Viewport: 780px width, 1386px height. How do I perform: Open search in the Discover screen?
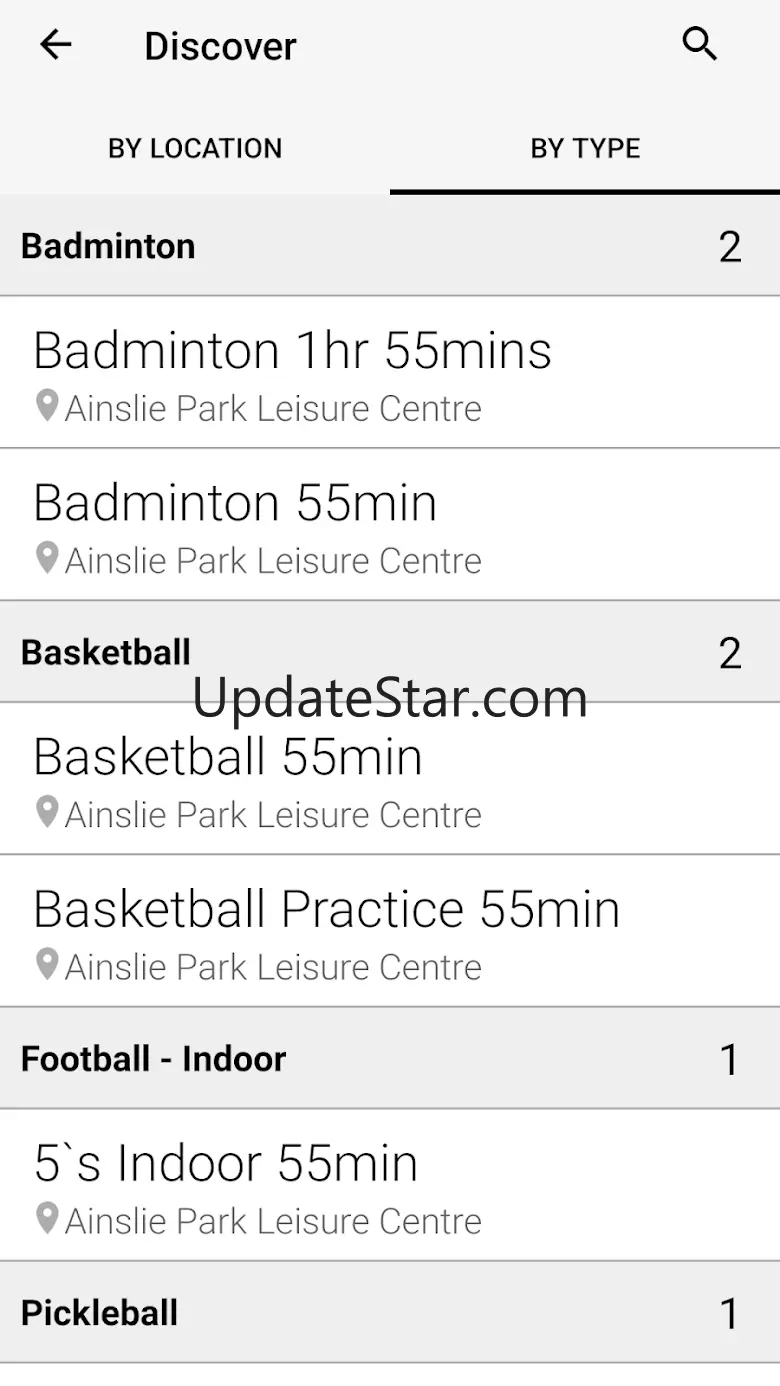(699, 45)
